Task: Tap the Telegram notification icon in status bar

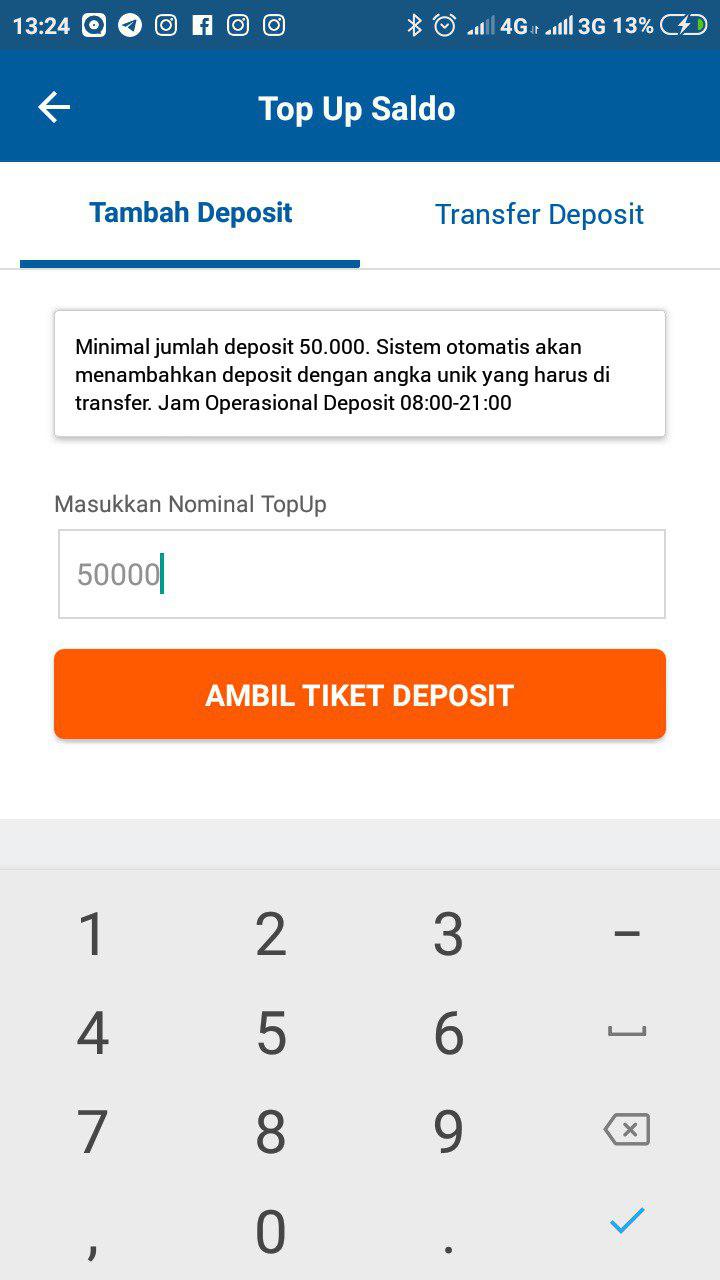Action: pos(130,24)
